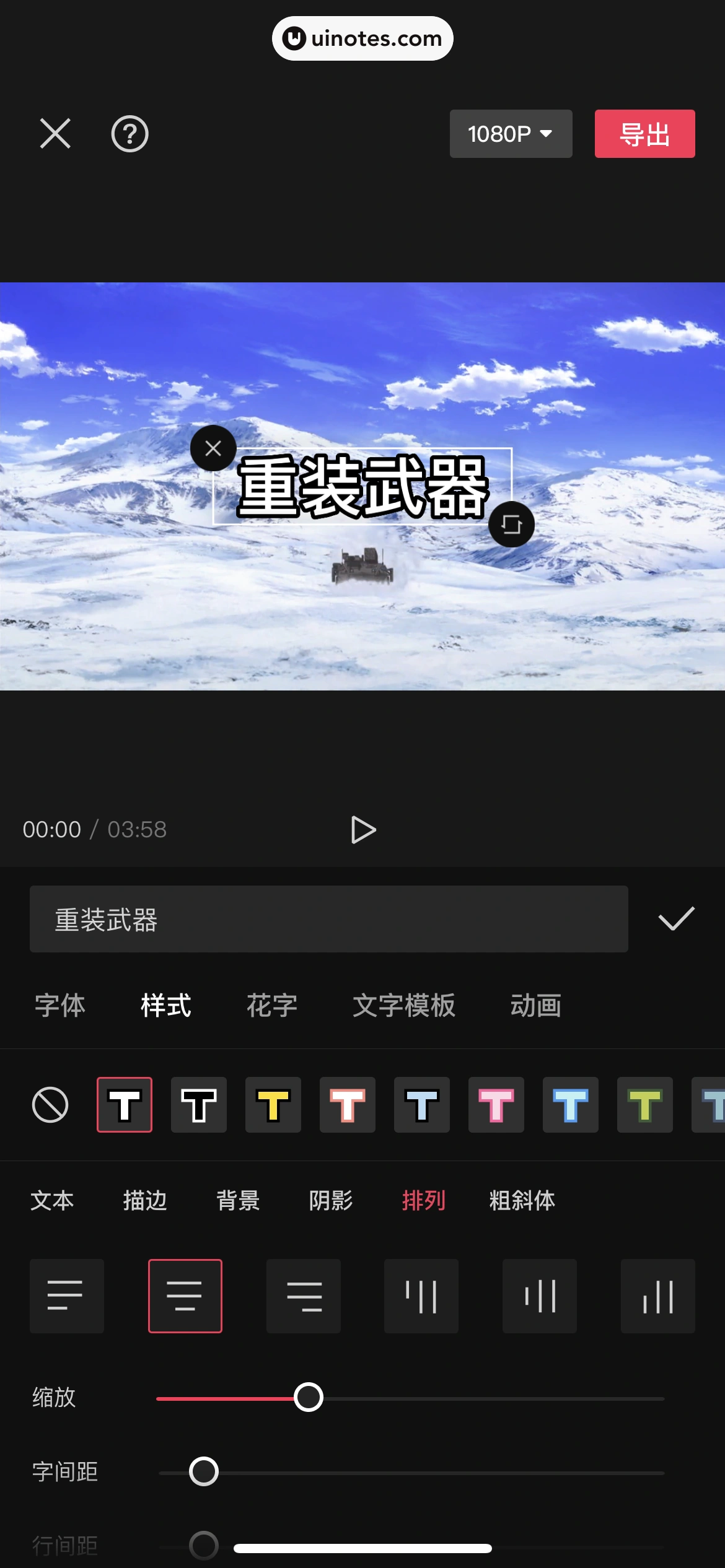Choose the yellow T text style
725x1568 pixels.
point(273,1105)
